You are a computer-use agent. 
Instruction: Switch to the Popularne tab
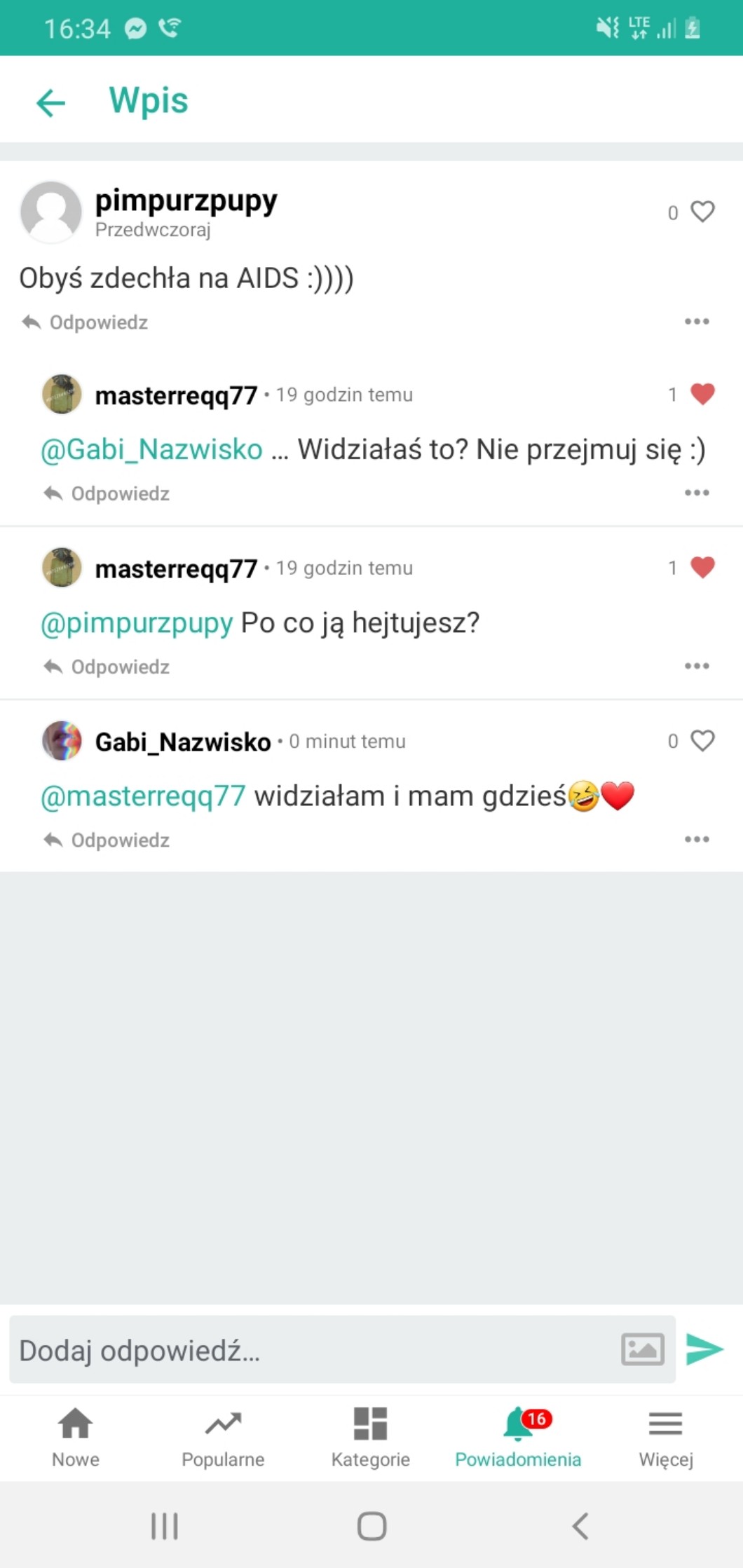223,1437
